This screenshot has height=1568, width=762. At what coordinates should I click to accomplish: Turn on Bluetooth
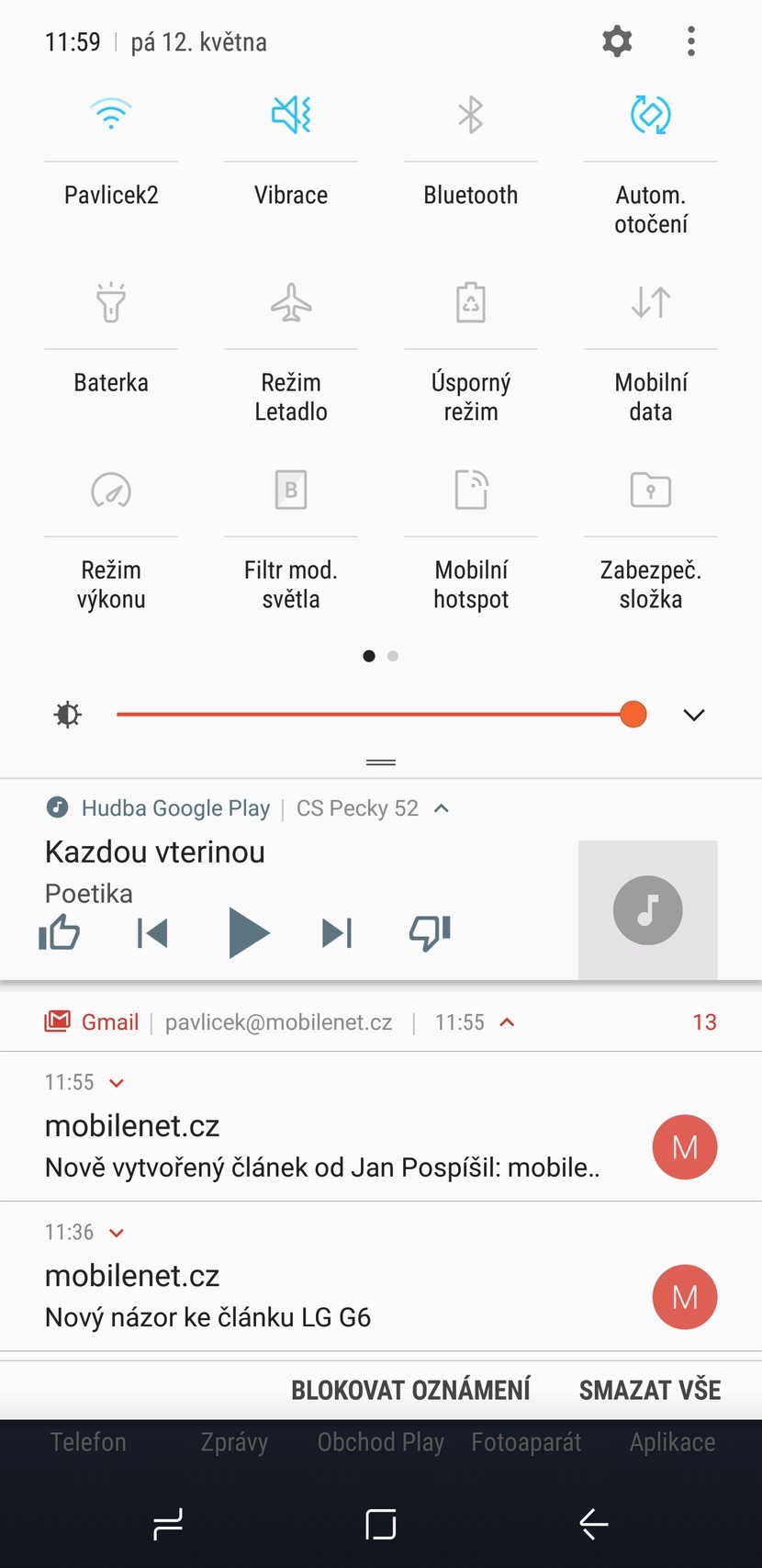pos(471,115)
